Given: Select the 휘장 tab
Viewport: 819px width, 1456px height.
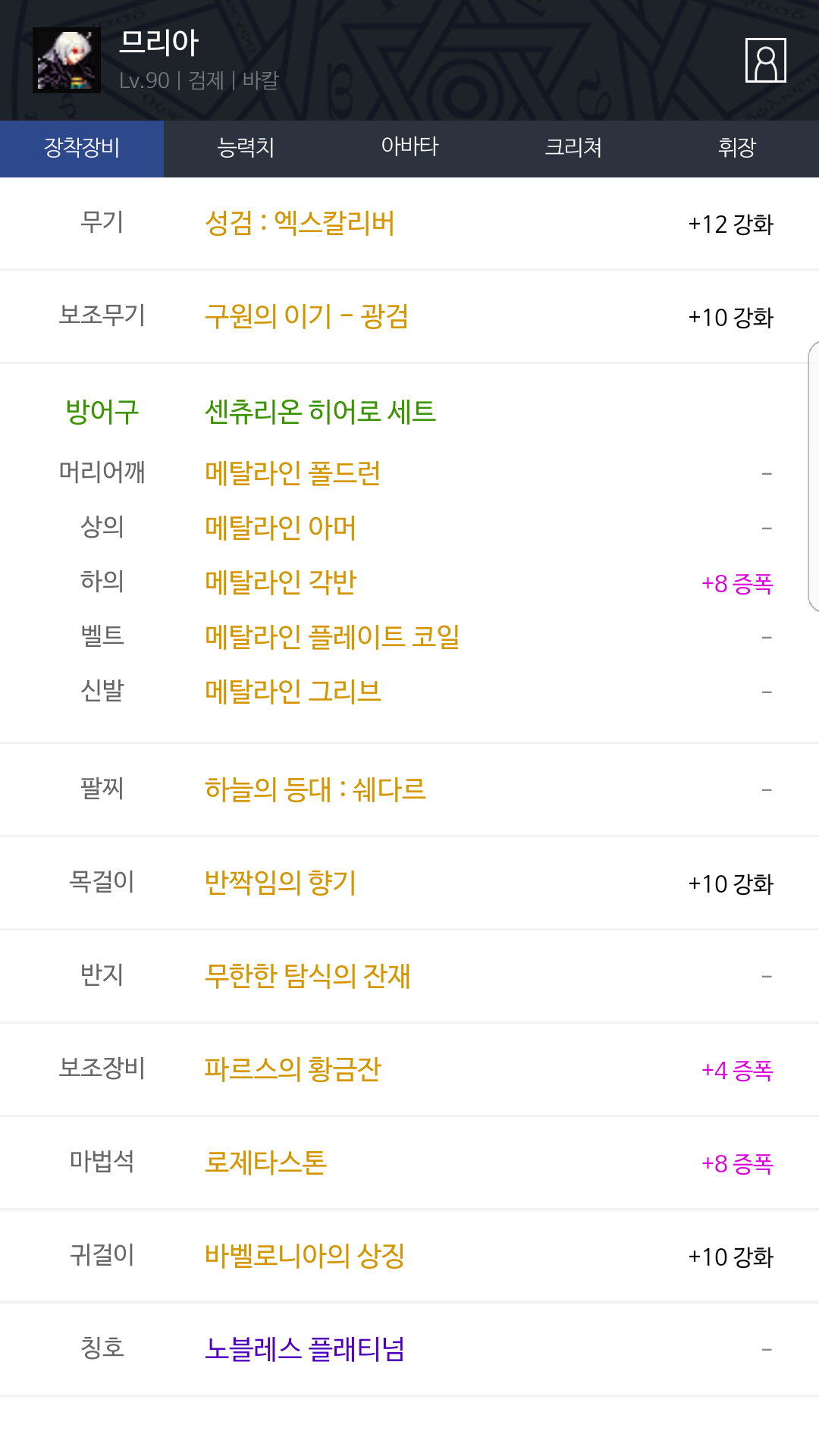Looking at the screenshot, I should coord(737,148).
